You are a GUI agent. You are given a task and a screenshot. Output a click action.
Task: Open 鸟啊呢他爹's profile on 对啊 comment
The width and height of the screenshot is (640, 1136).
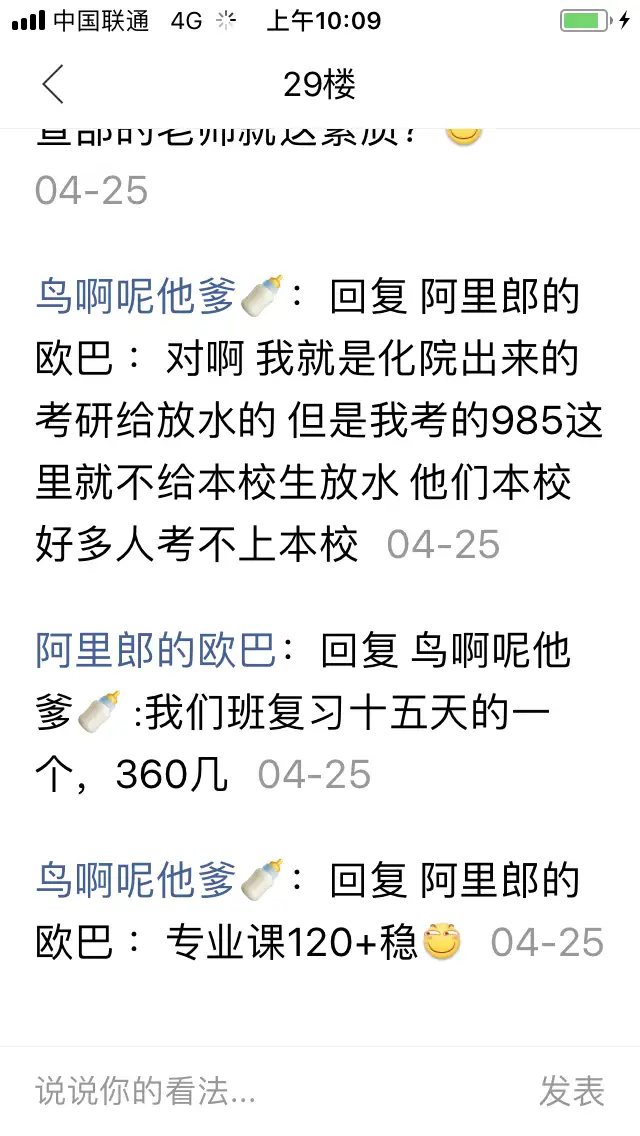[137, 297]
